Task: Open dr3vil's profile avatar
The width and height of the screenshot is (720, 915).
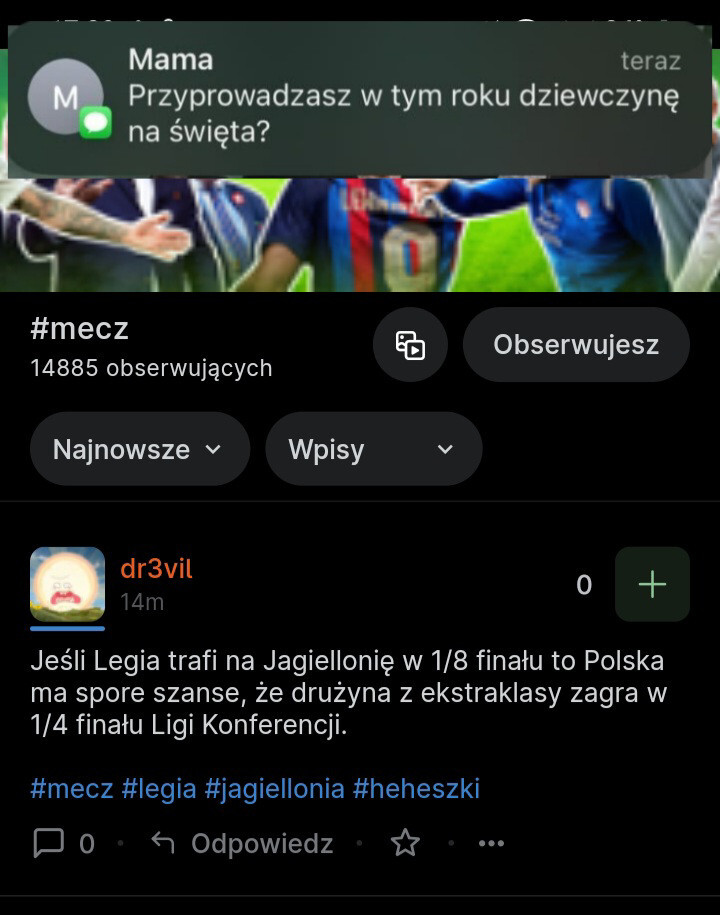Action: [67, 584]
